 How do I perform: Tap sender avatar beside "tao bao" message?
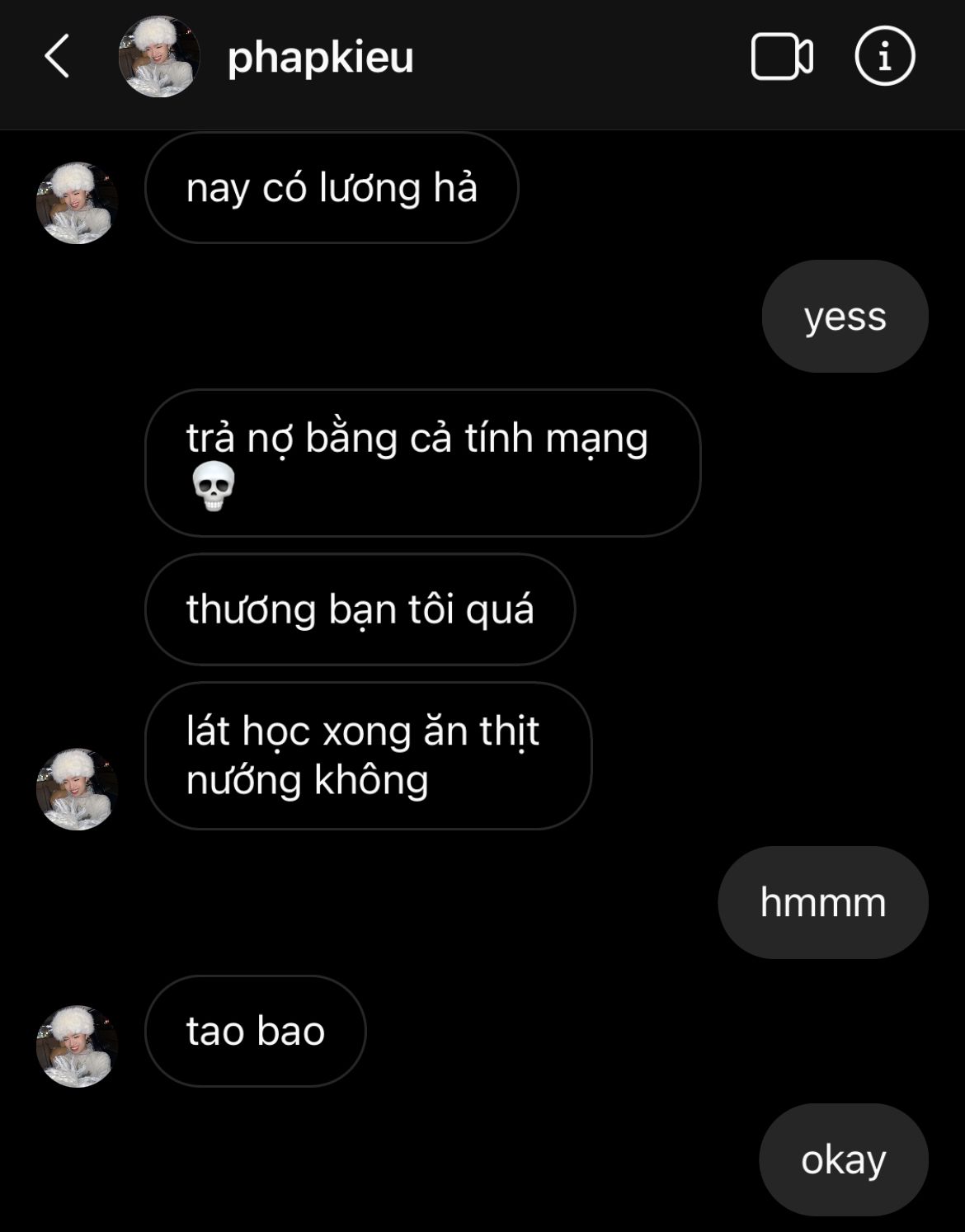point(77,1046)
